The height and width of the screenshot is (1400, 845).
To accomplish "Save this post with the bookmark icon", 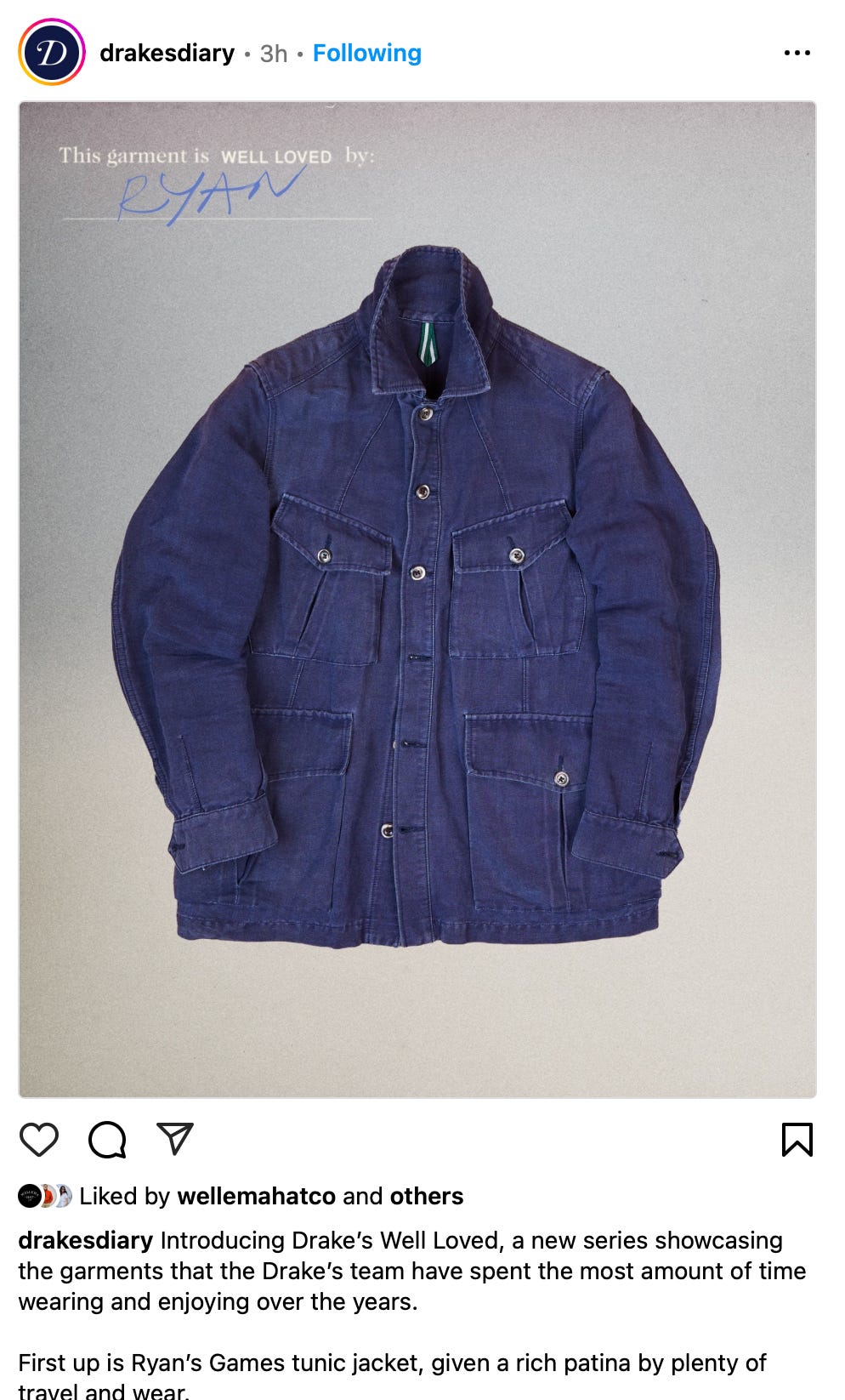I will (x=797, y=1140).
